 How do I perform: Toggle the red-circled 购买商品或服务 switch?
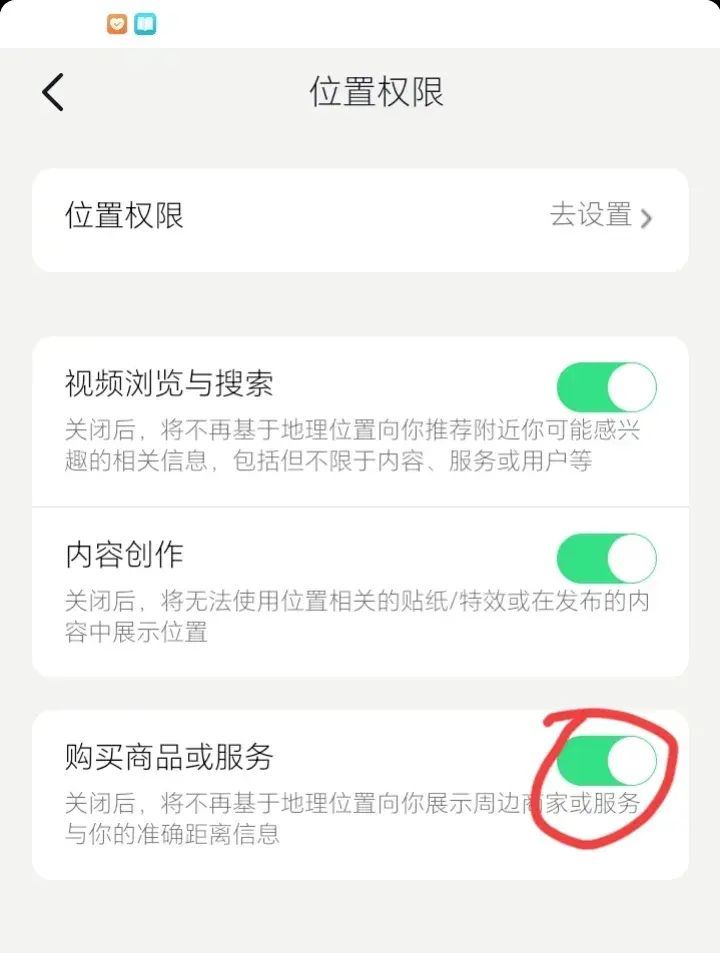point(605,761)
